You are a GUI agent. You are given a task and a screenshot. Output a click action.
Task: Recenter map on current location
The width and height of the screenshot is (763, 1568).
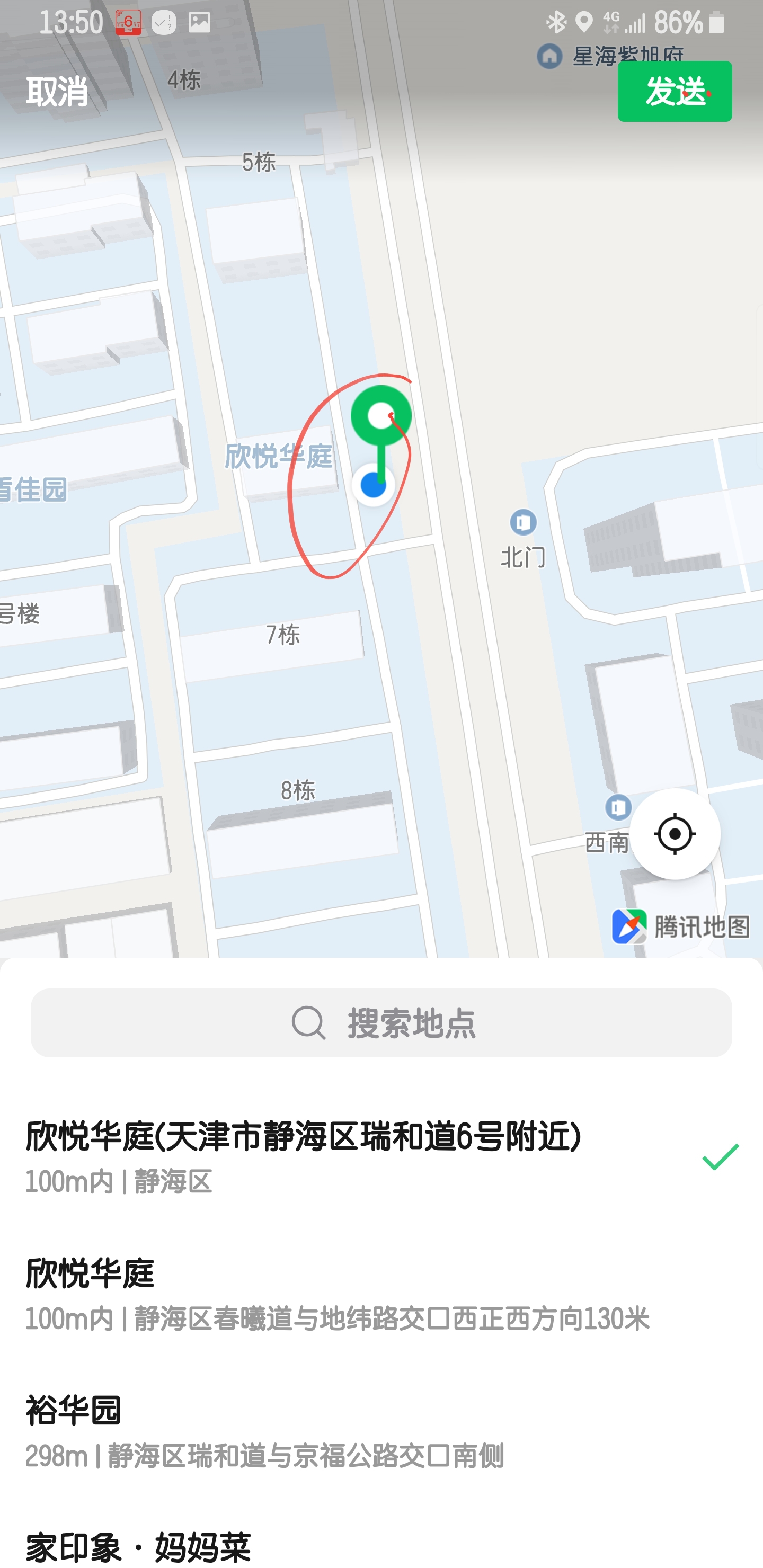click(x=674, y=833)
